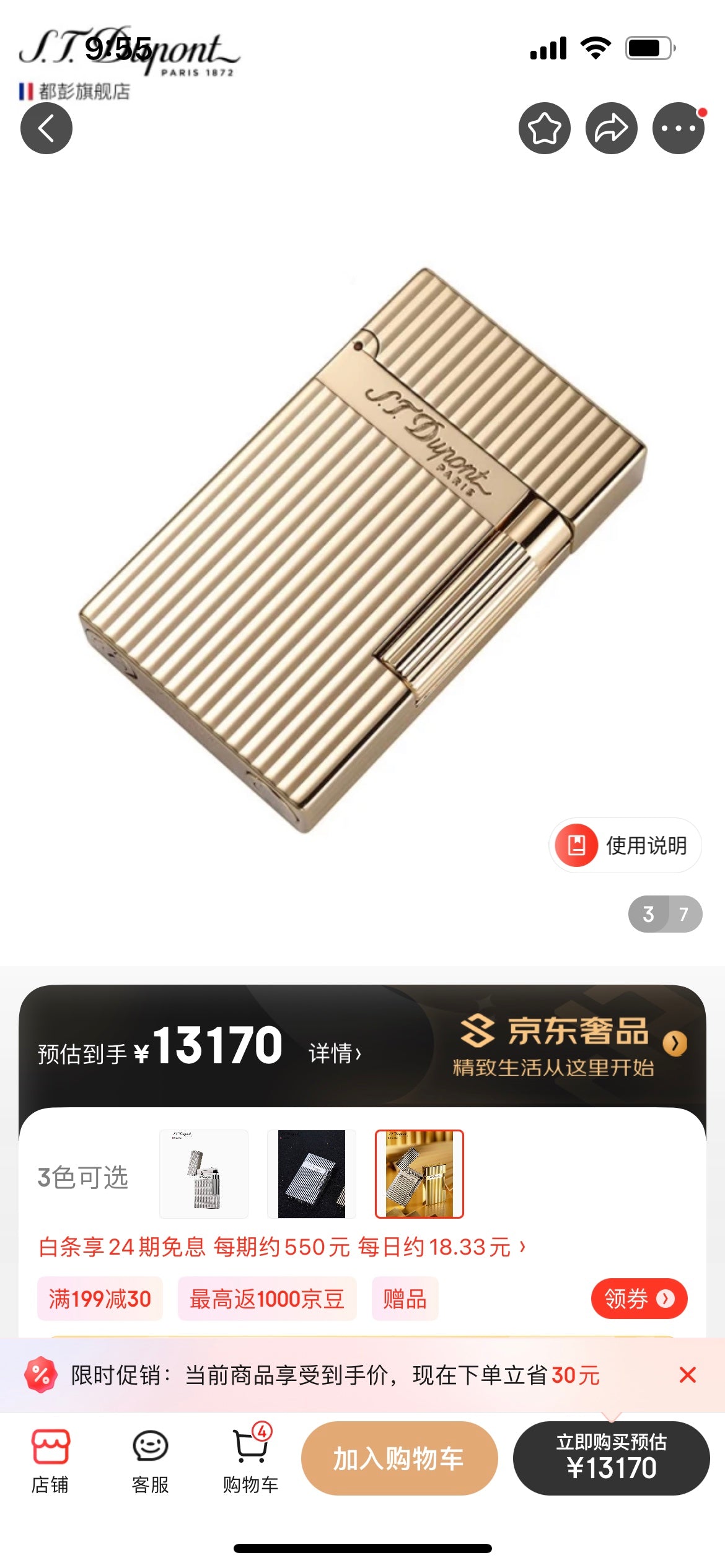Image resolution: width=725 pixels, height=1568 pixels.
Task: Open the 京东奢品 luxury banner
Action: 570,1045
